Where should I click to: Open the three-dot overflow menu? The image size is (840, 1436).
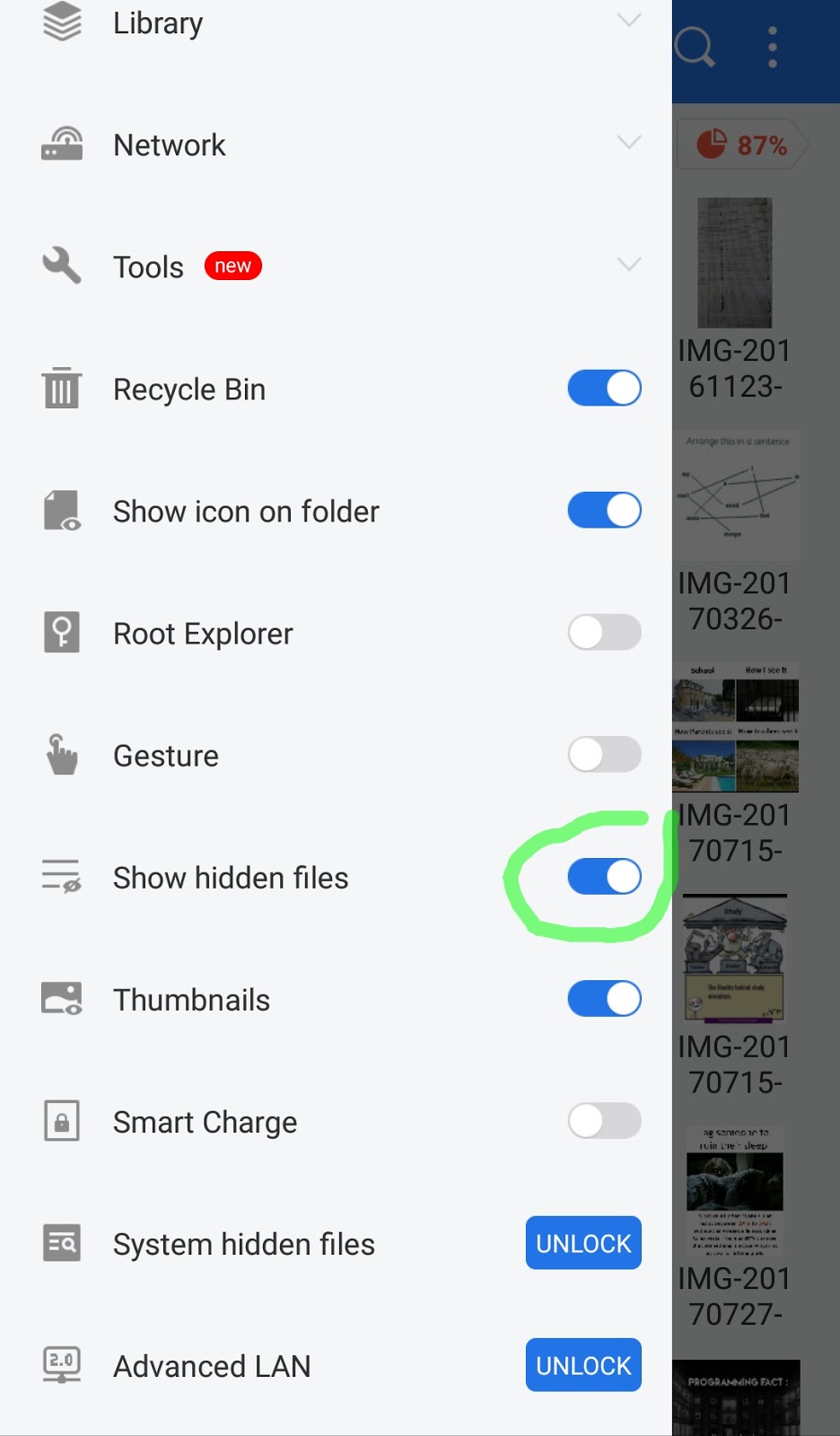click(x=773, y=47)
